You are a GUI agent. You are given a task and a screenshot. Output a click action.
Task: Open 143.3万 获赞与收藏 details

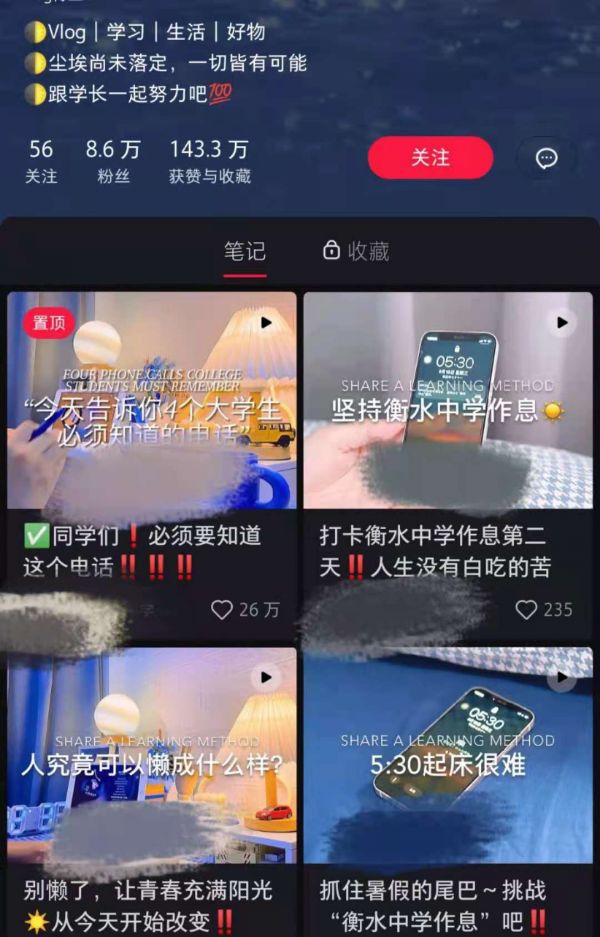[209, 161]
